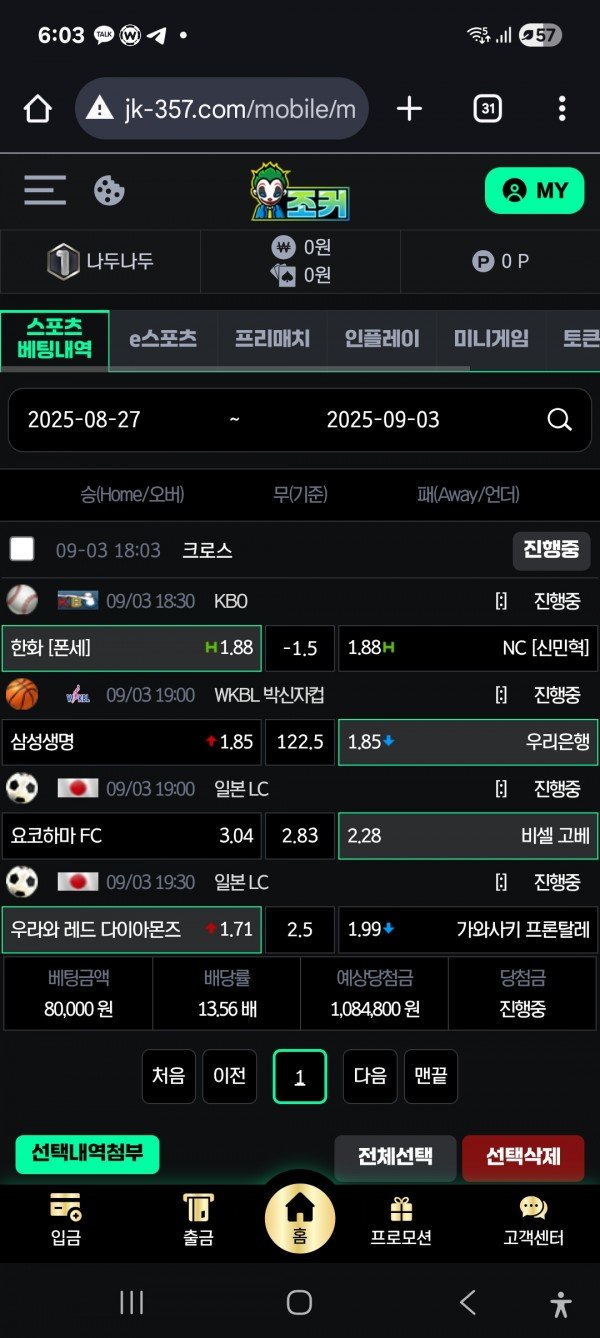Go to the 다음 page

coord(370,1076)
